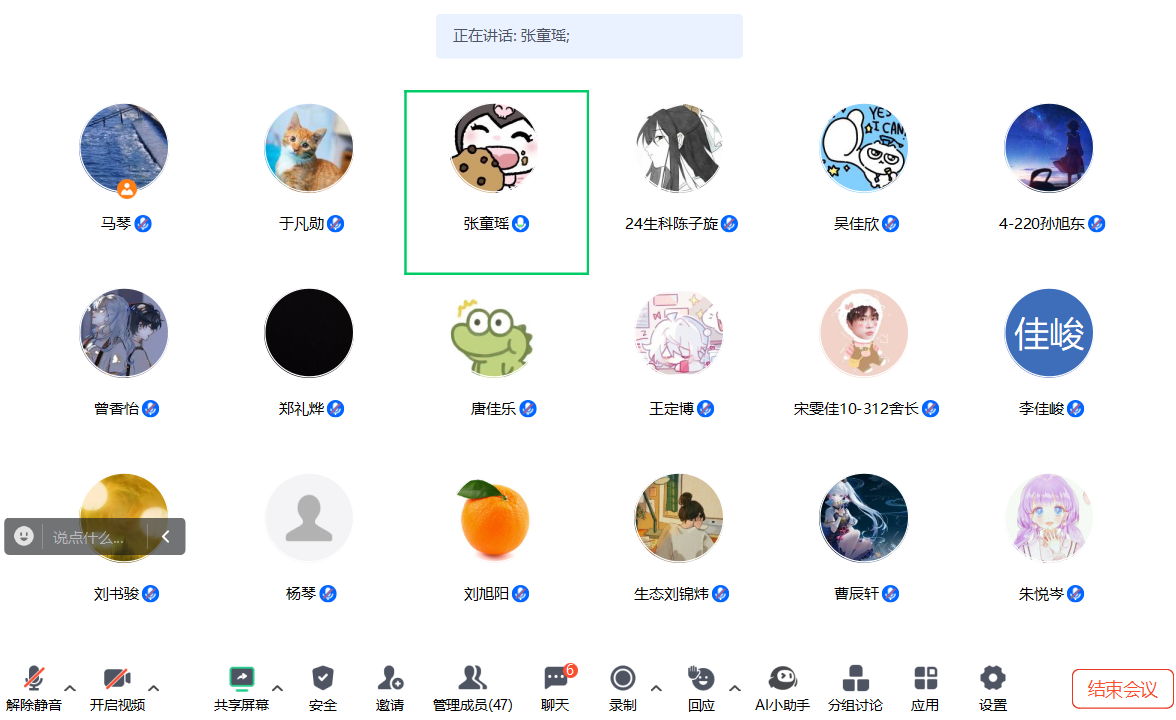Open the 安全 security options
Screen dimensions: 1176x720
click(x=322, y=688)
